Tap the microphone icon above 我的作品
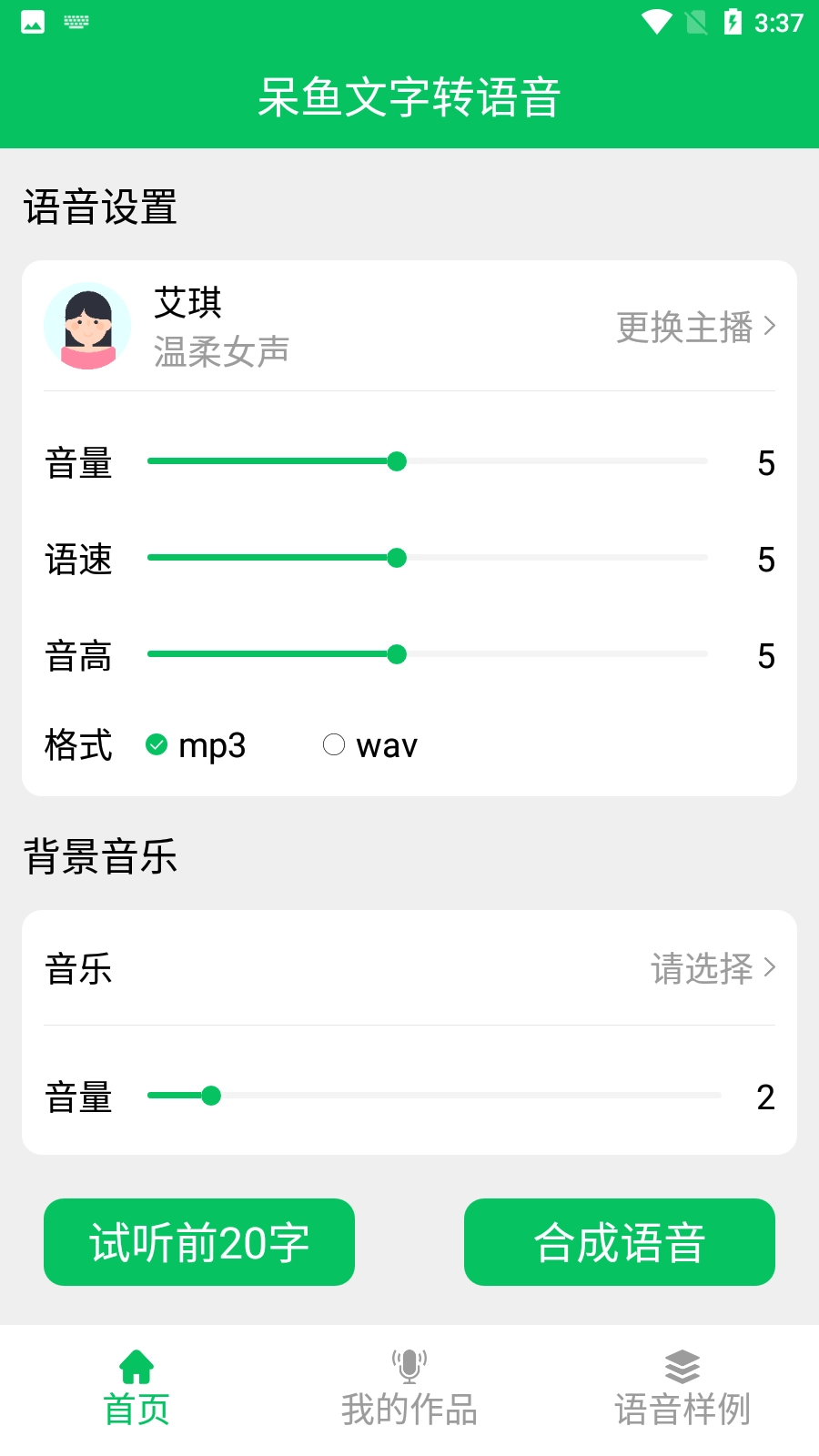 tap(409, 1365)
